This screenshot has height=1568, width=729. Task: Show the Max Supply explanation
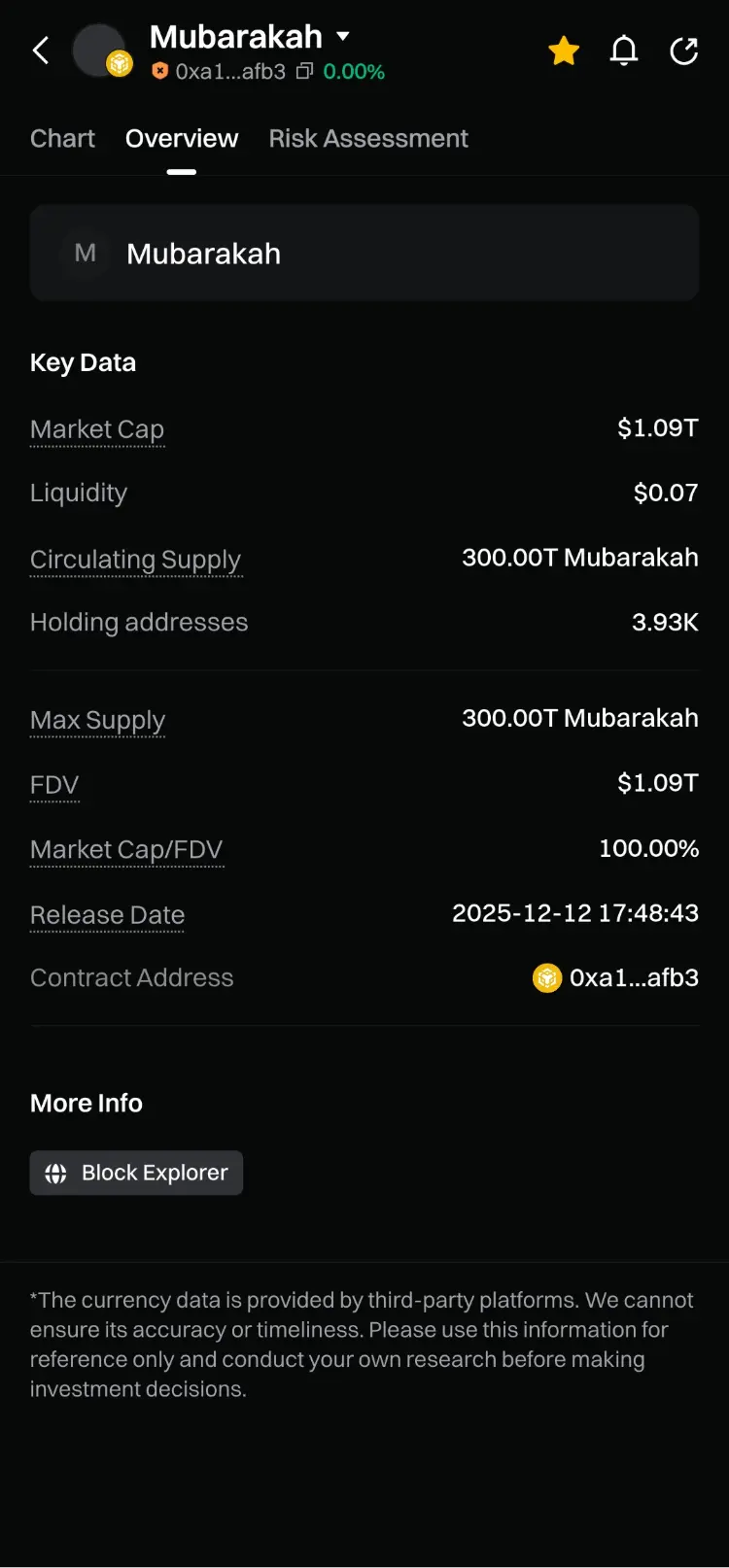[x=97, y=720]
